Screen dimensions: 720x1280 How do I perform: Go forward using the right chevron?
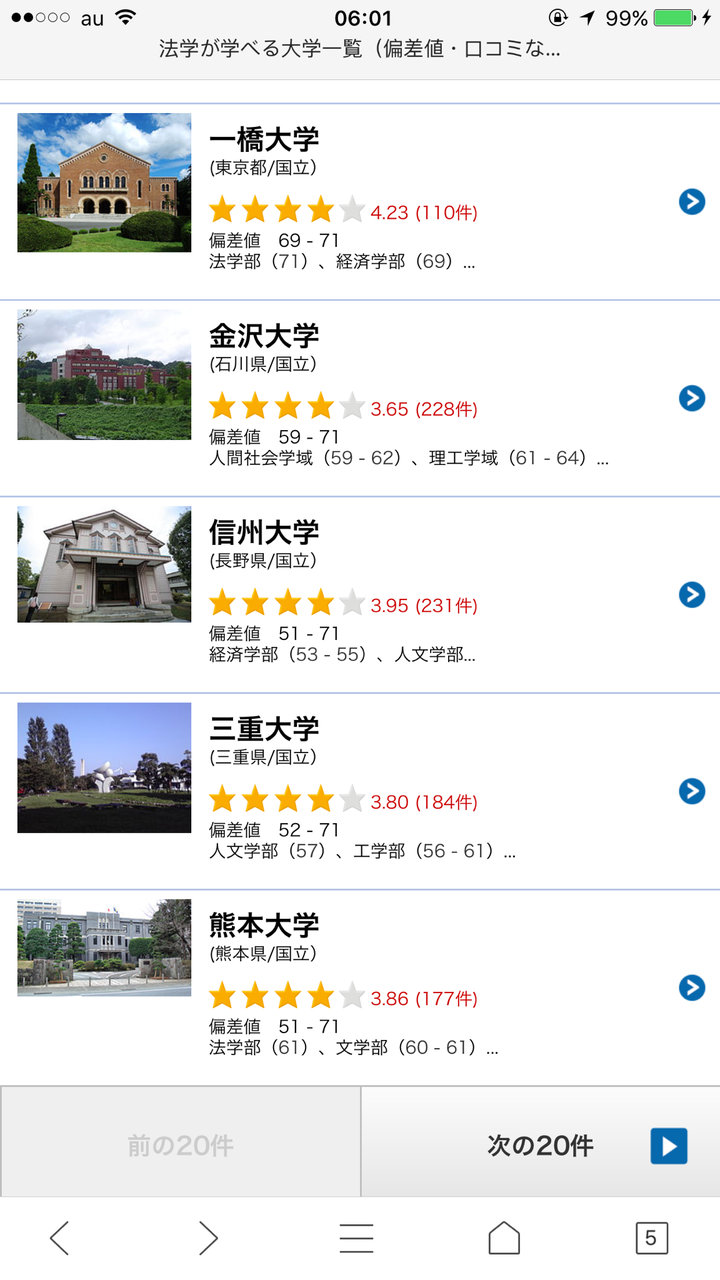[209, 1237]
